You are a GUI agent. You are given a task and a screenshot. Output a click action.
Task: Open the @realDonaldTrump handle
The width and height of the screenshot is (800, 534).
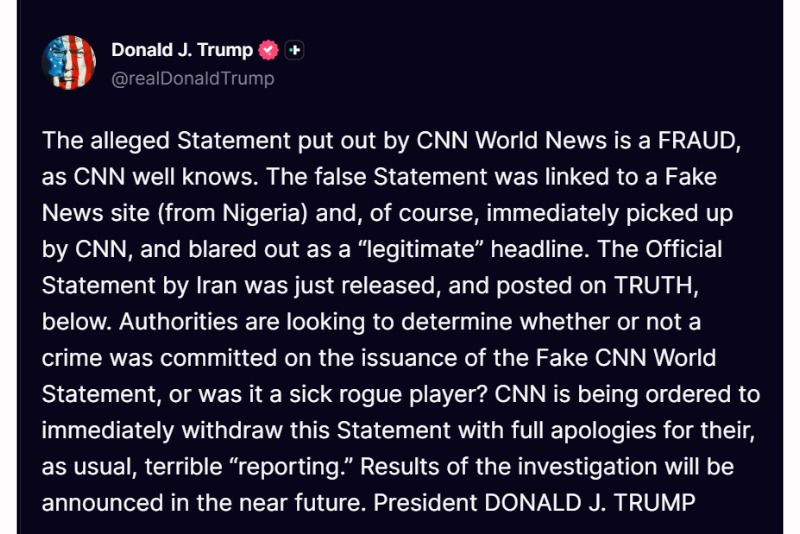(192, 78)
